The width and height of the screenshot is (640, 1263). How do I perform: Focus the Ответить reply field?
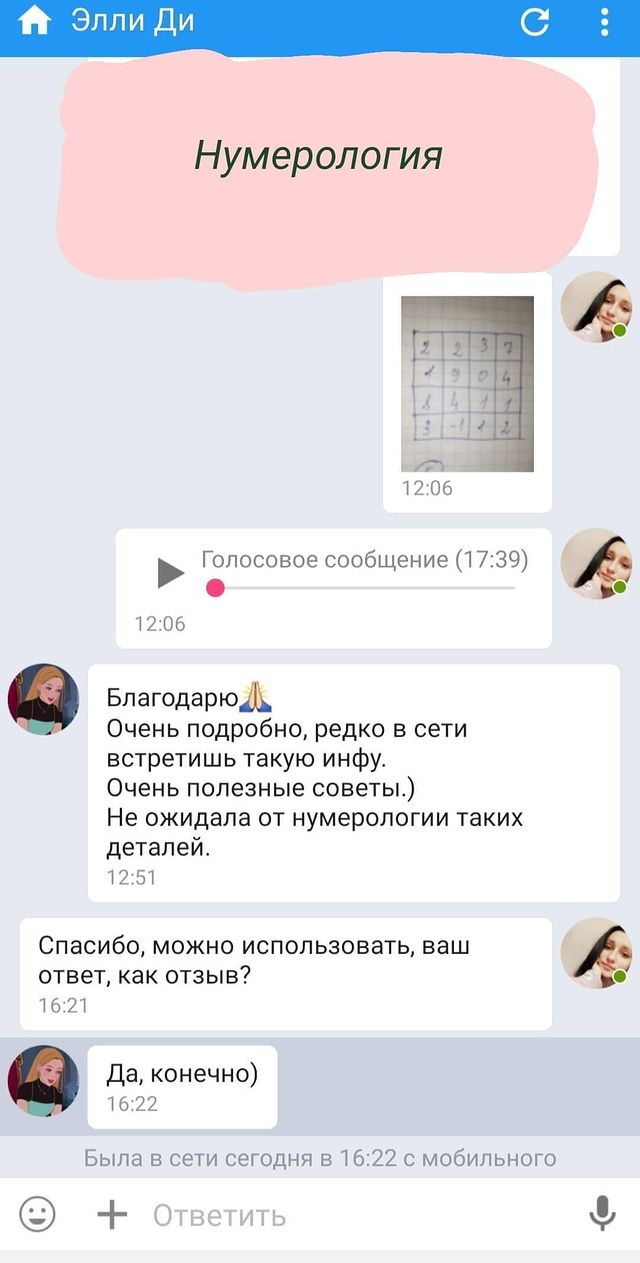tap(350, 1215)
